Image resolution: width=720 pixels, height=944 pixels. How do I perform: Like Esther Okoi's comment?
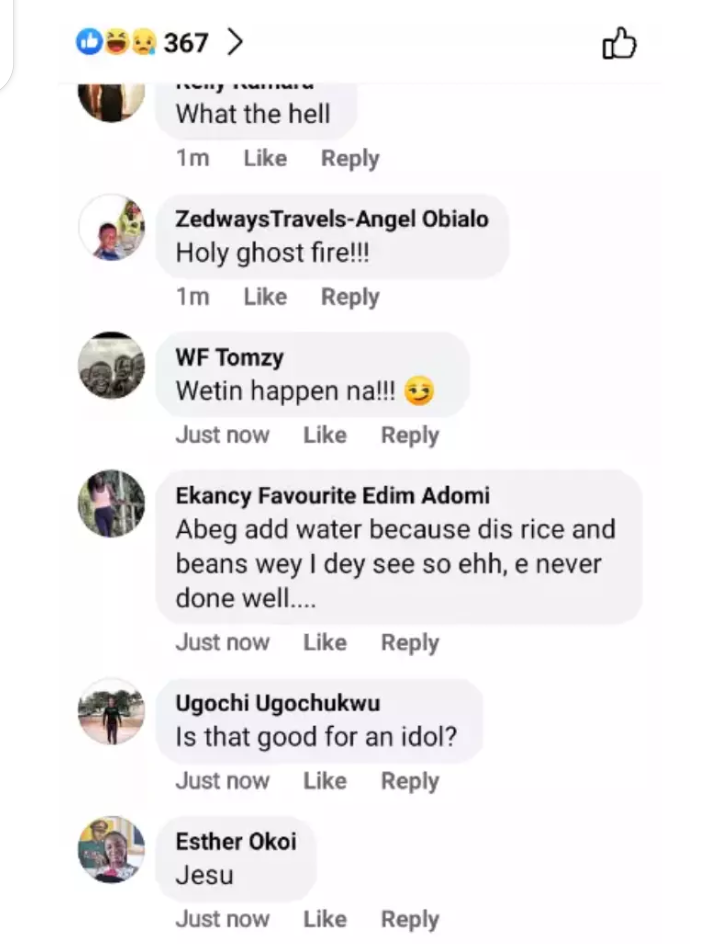click(x=325, y=919)
